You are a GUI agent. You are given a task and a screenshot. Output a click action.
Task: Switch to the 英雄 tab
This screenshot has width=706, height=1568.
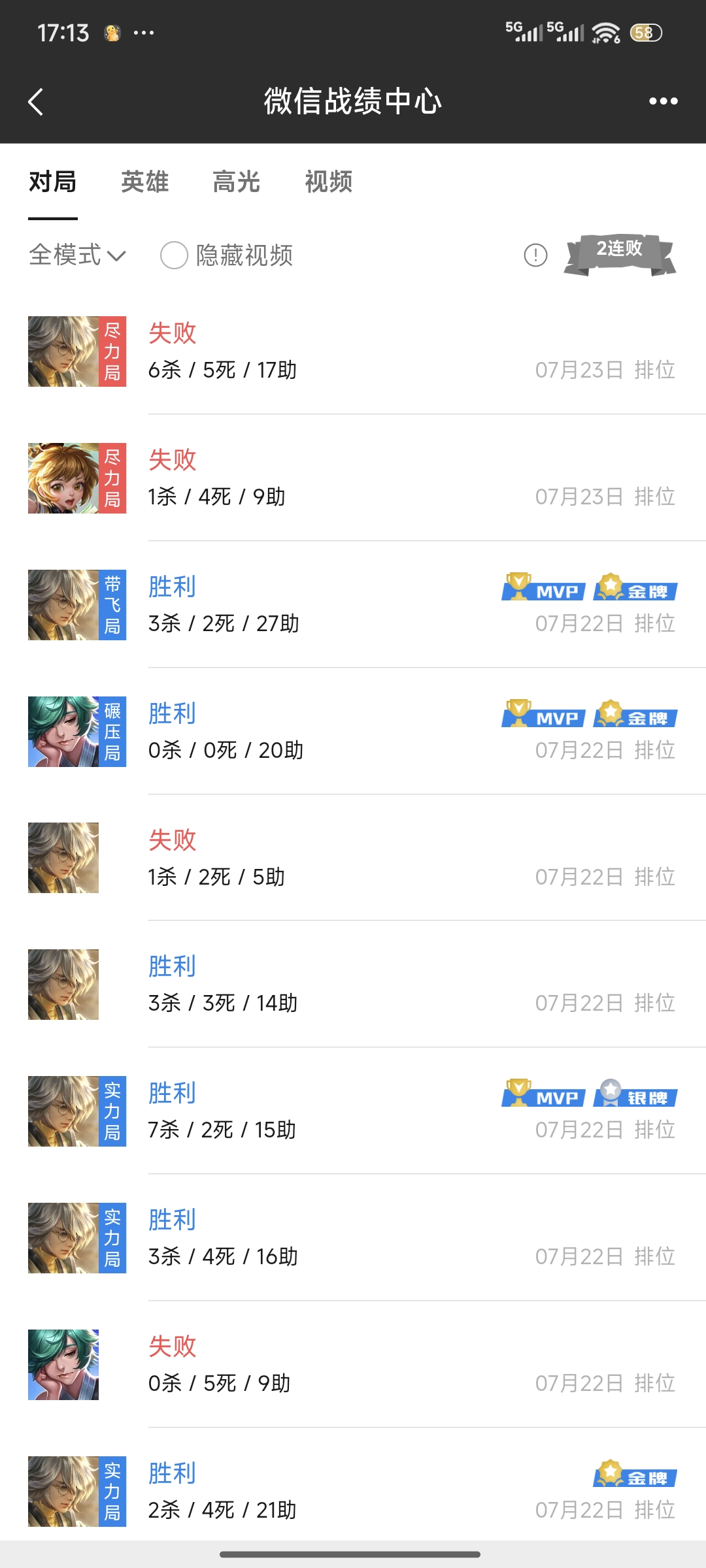[144, 182]
